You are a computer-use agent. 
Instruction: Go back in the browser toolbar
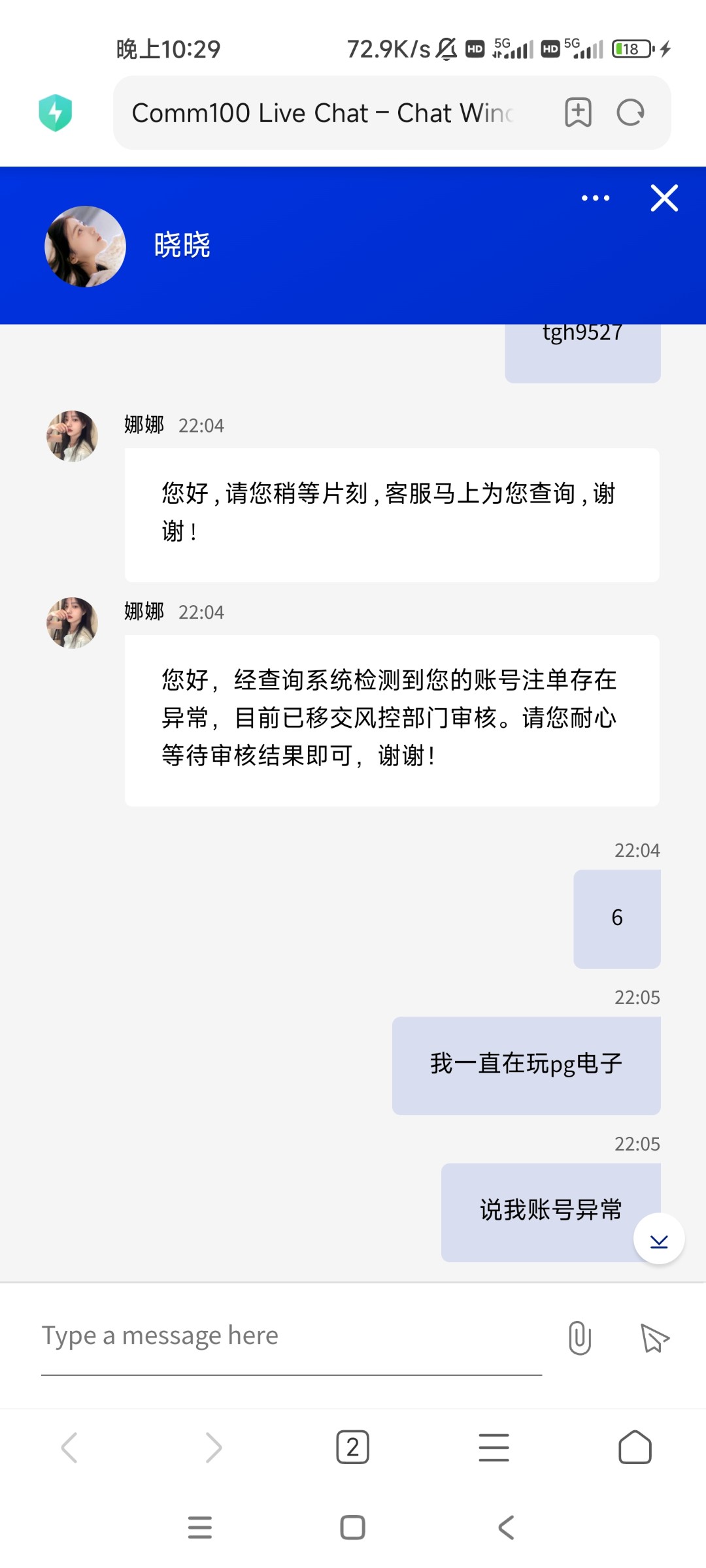point(70,1447)
